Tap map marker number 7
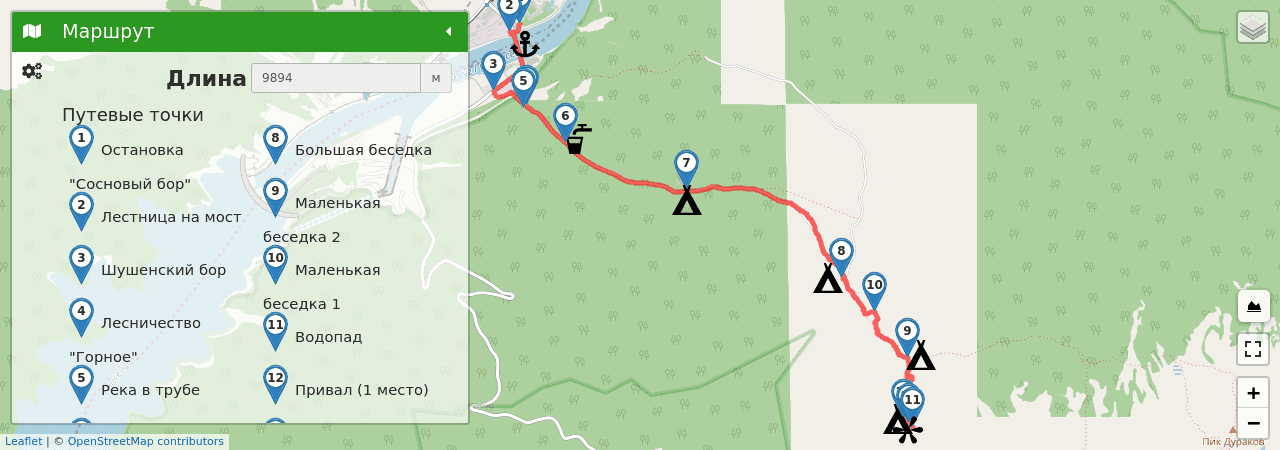Image resolution: width=1280 pixels, height=450 pixels. click(685, 163)
